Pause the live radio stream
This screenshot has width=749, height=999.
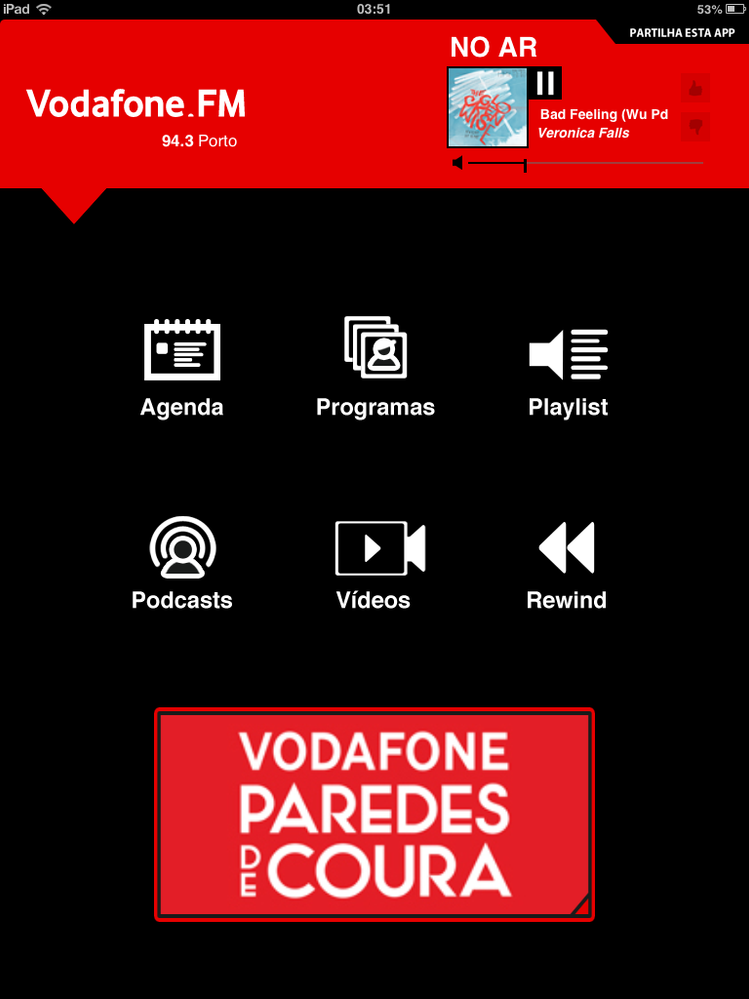[546, 82]
